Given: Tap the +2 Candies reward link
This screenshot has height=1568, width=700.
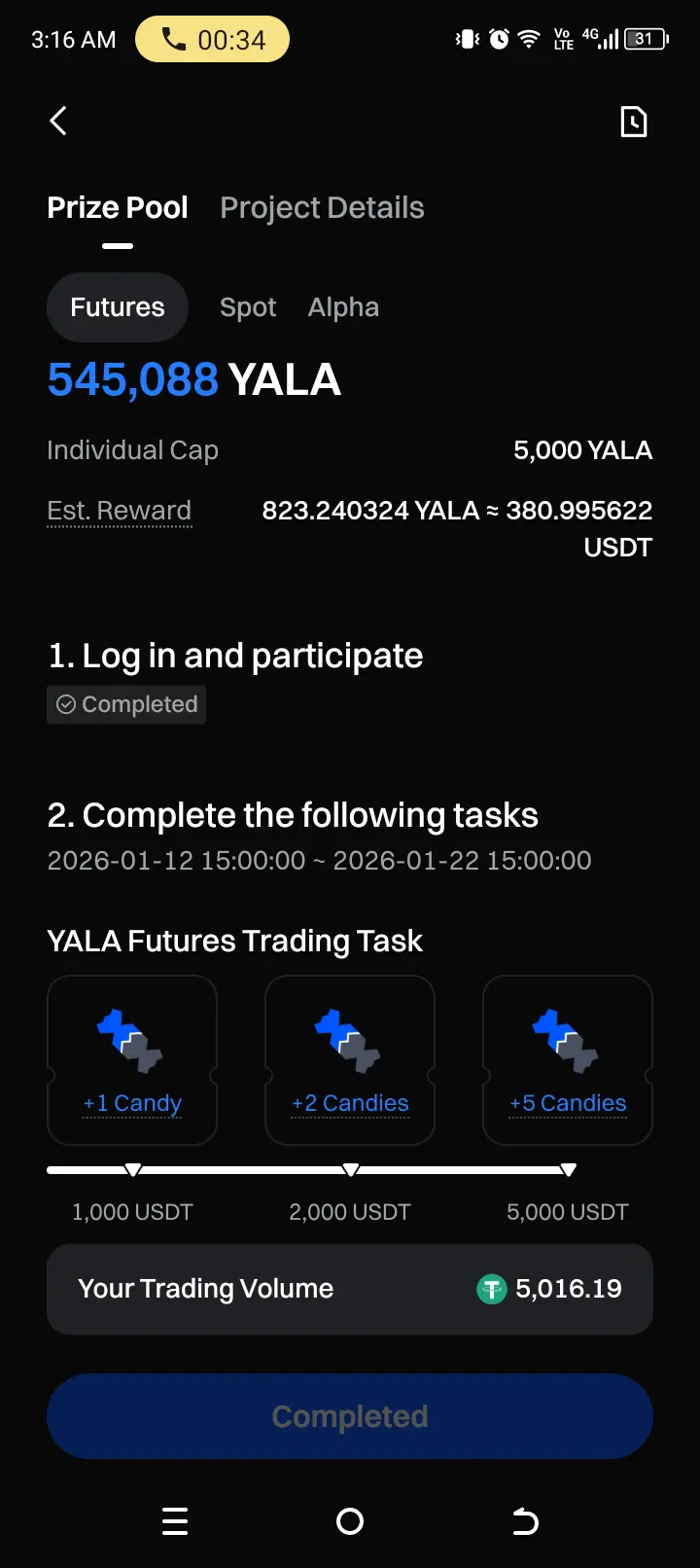Looking at the screenshot, I should point(350,1103).
